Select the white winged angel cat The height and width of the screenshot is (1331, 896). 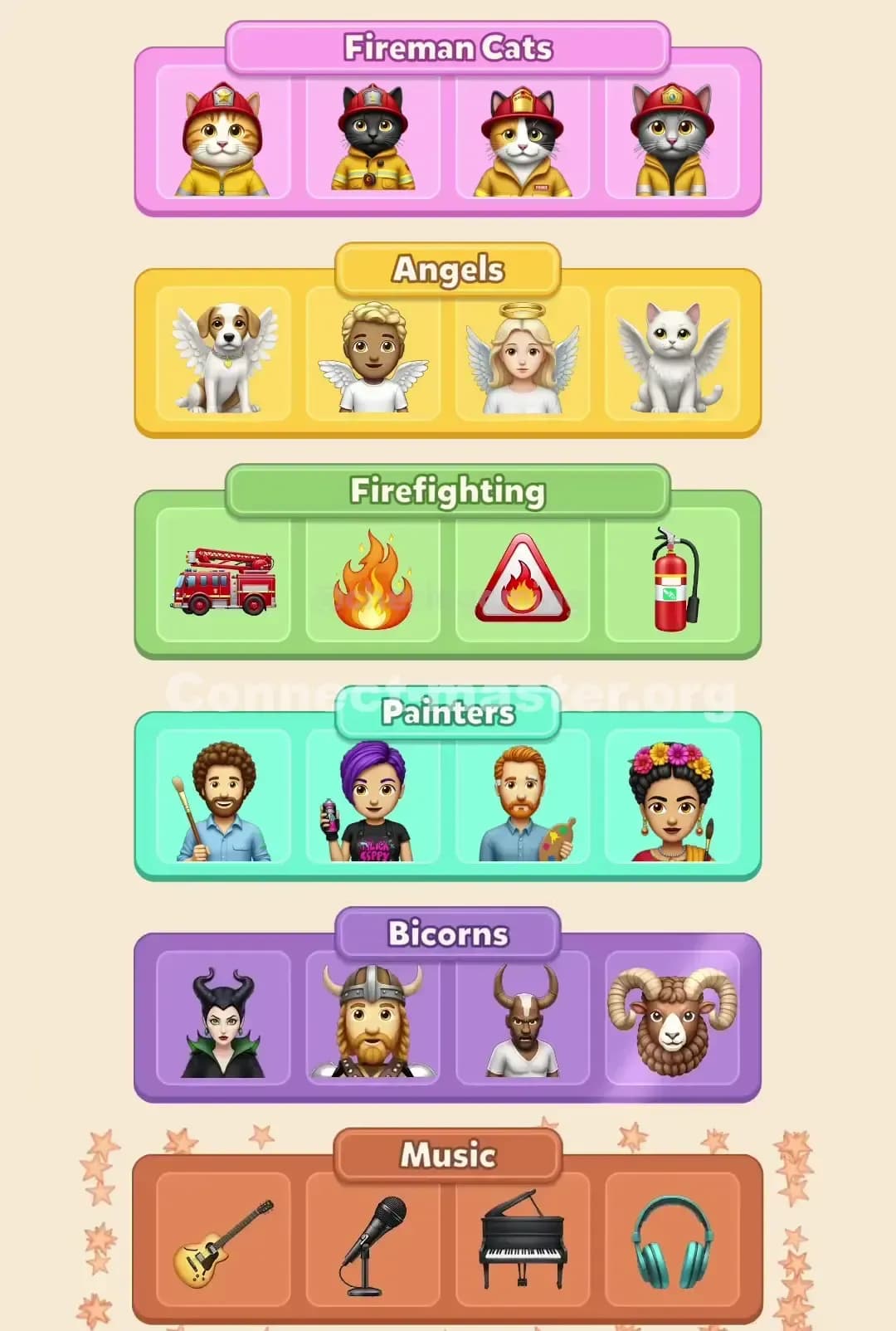coord(674,357)
